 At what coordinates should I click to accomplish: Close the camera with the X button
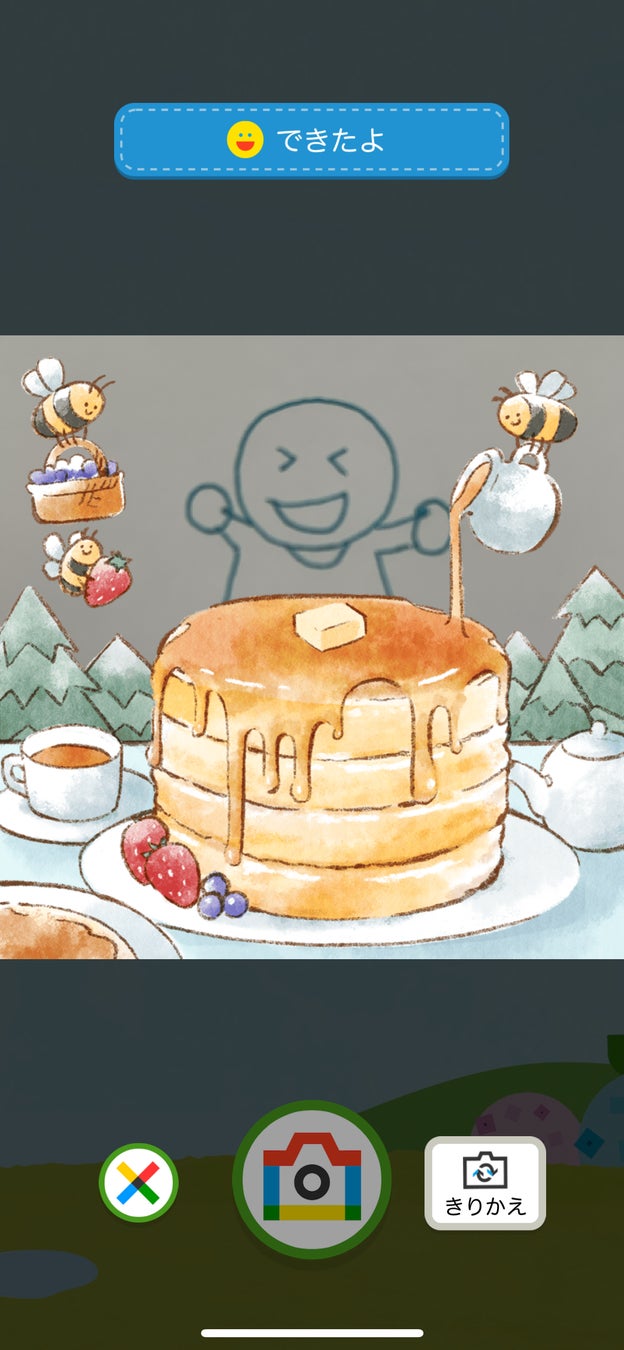[x=138, y=1183]
